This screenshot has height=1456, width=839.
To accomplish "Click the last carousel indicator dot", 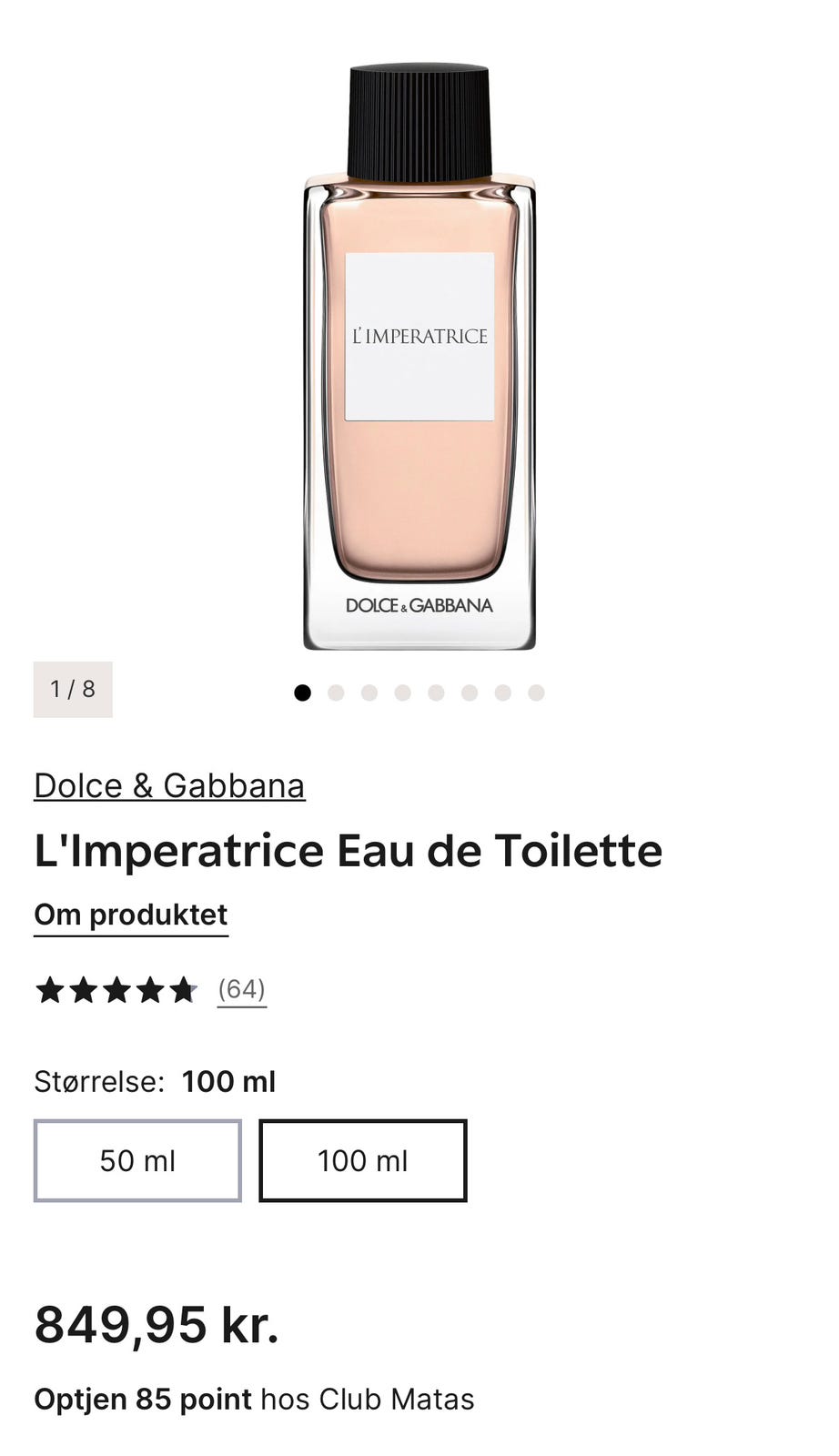I will click(537, 693).
